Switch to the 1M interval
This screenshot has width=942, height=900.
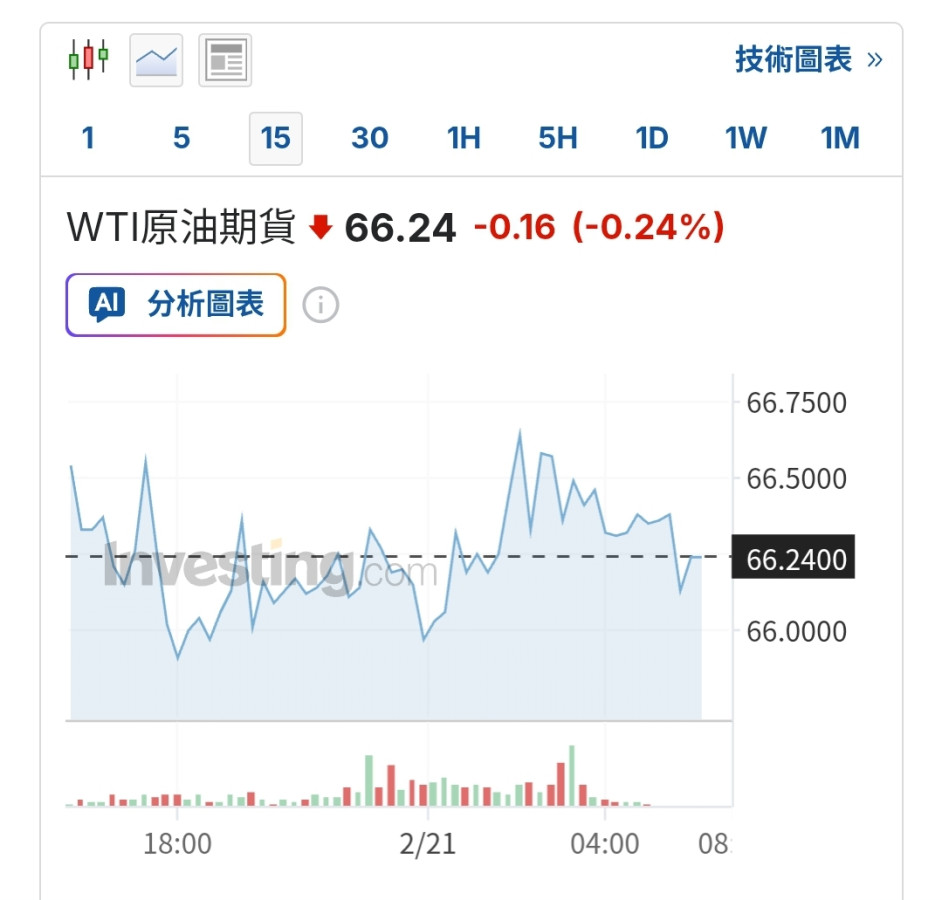click(x=840, y=138)
